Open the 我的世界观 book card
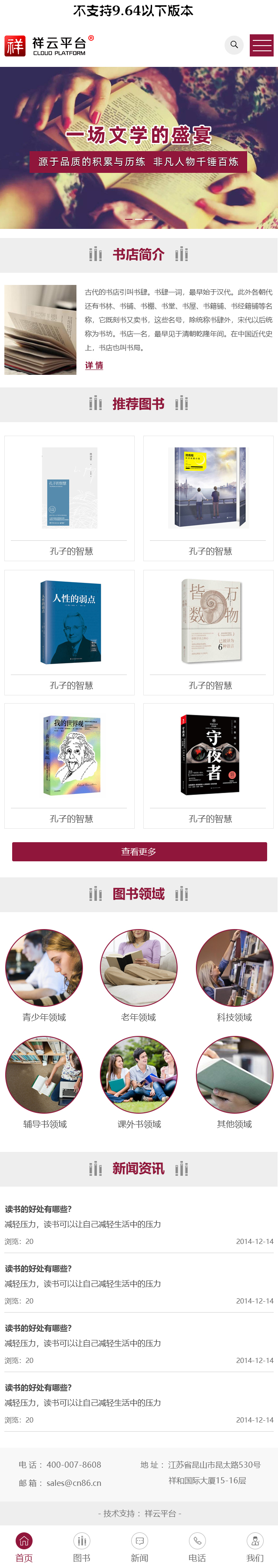This screenshot has height=1568, width=278. pyautogui.click(x=69, y=765)
